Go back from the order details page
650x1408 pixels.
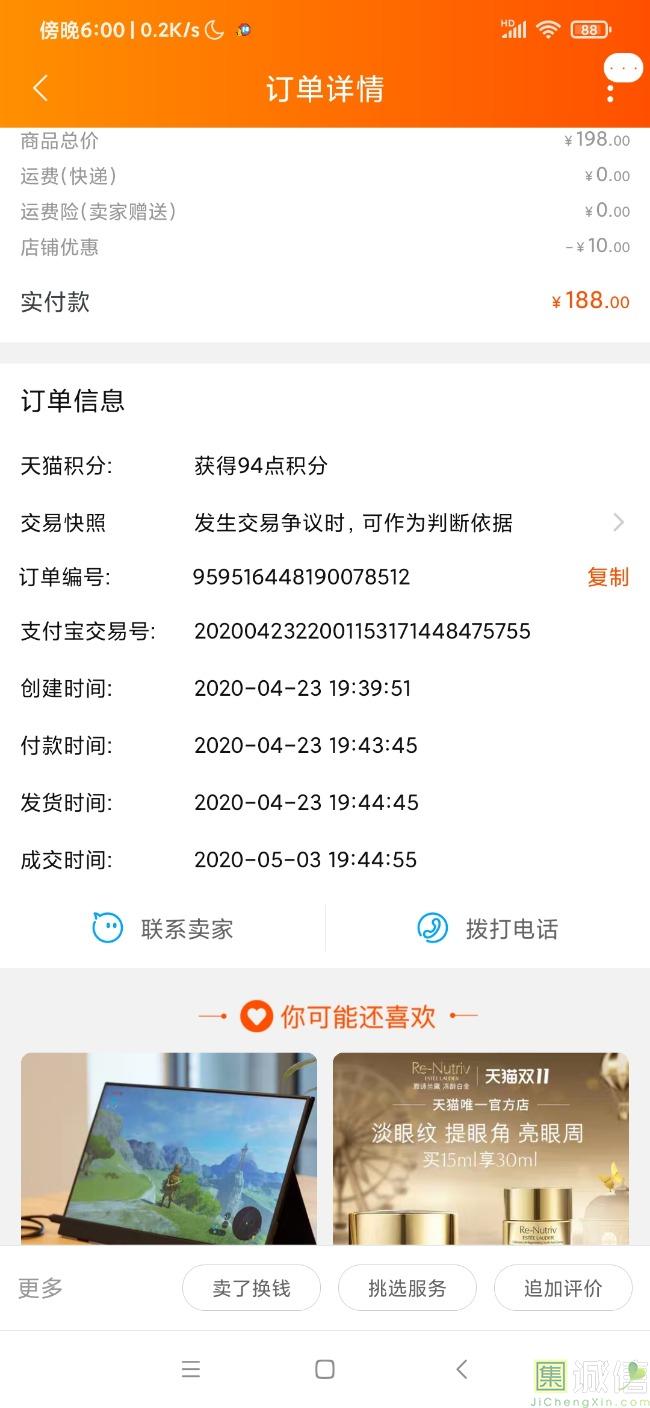tap(40, 88)
